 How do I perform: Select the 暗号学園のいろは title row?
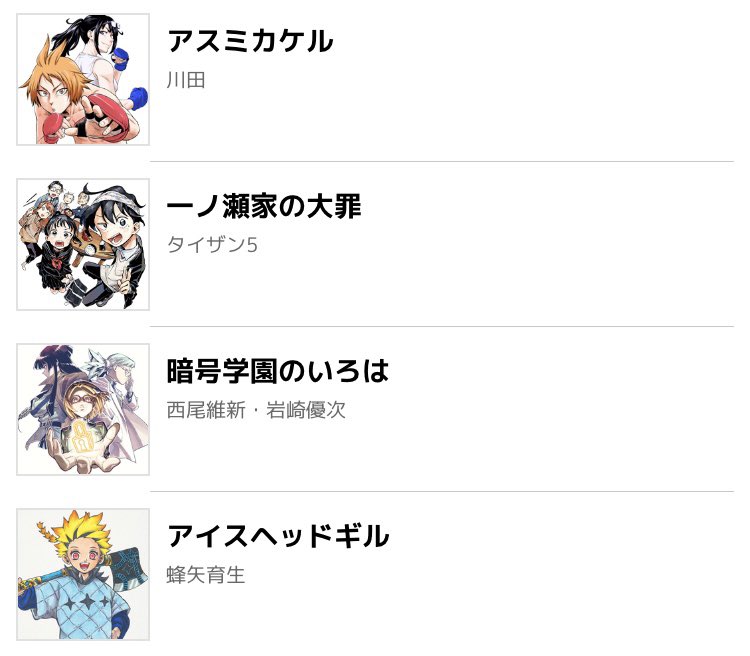tap(277, 372)
